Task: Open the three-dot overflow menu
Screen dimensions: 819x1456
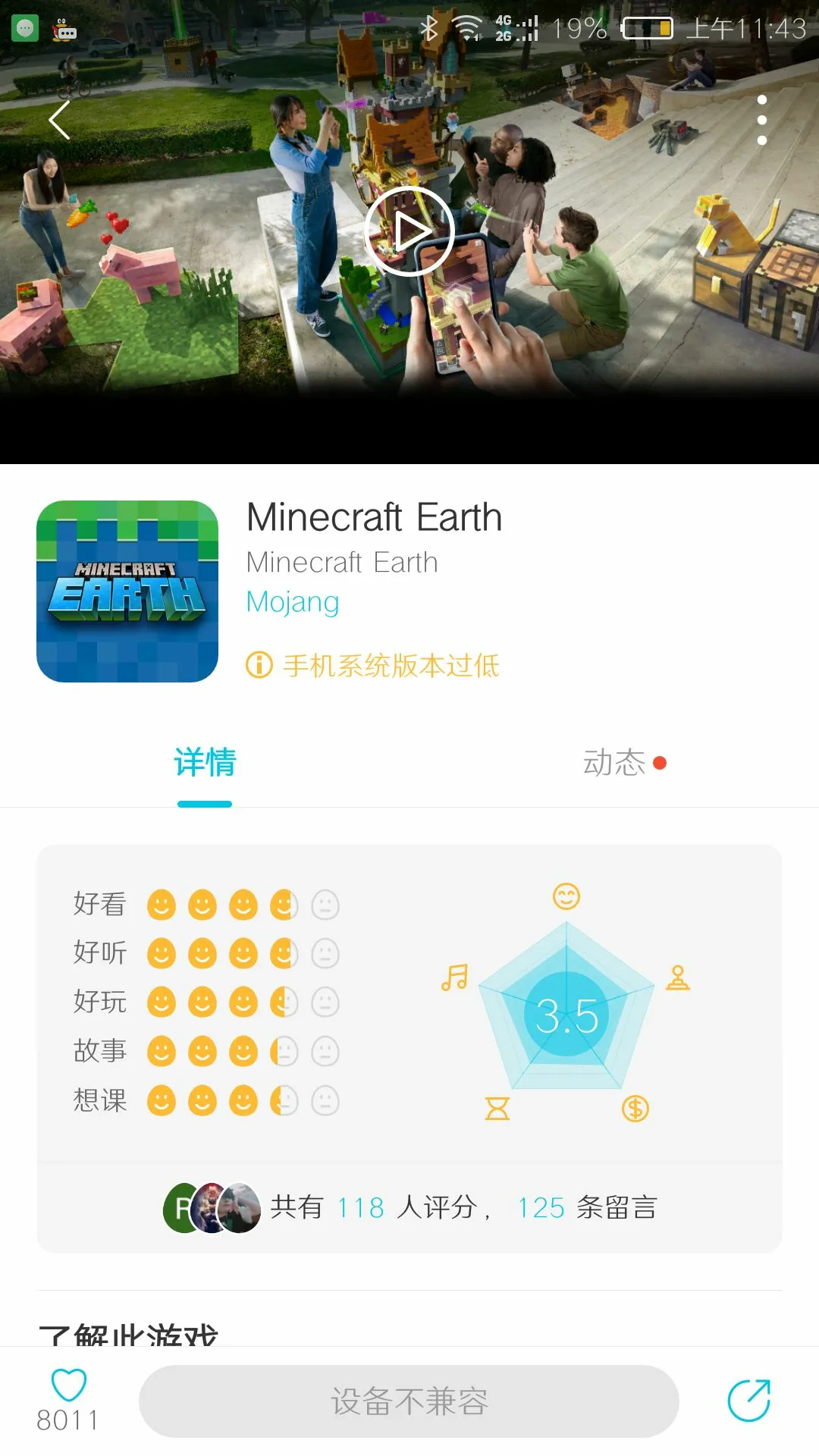Action: [761, 120]
